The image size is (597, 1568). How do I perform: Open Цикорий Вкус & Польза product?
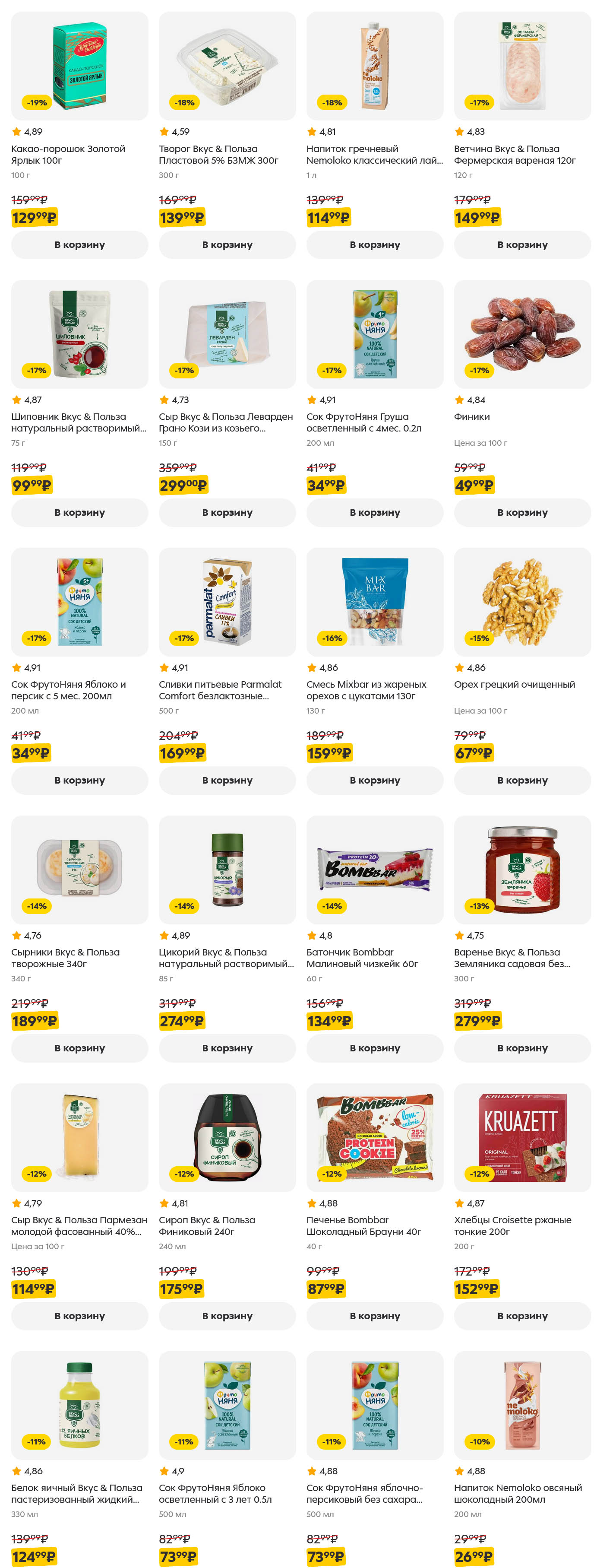coord(226,958)
